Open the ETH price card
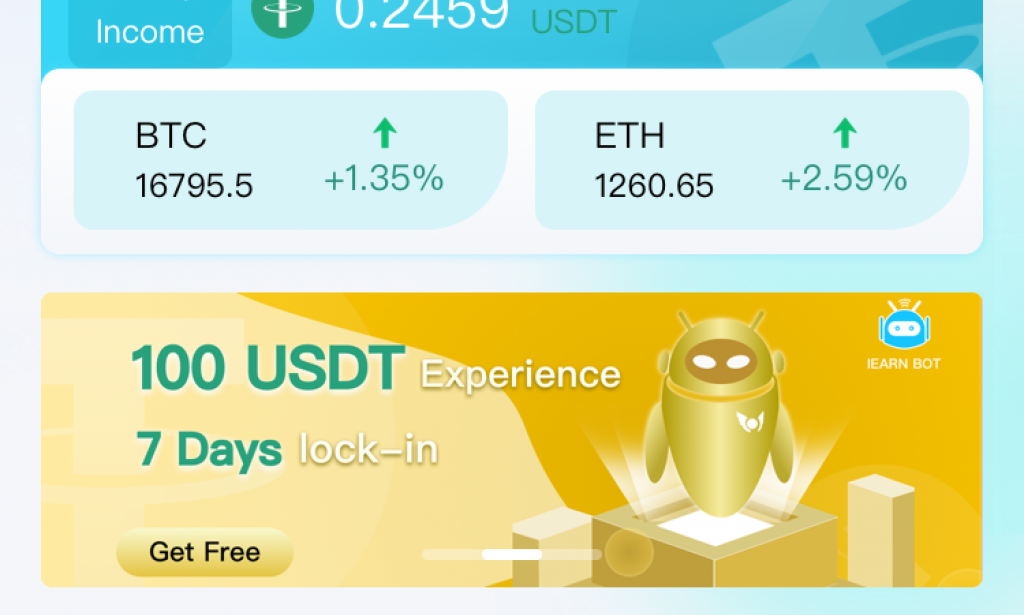The width and height of the screenshot is (1024, 615). [x=751, y=160]
